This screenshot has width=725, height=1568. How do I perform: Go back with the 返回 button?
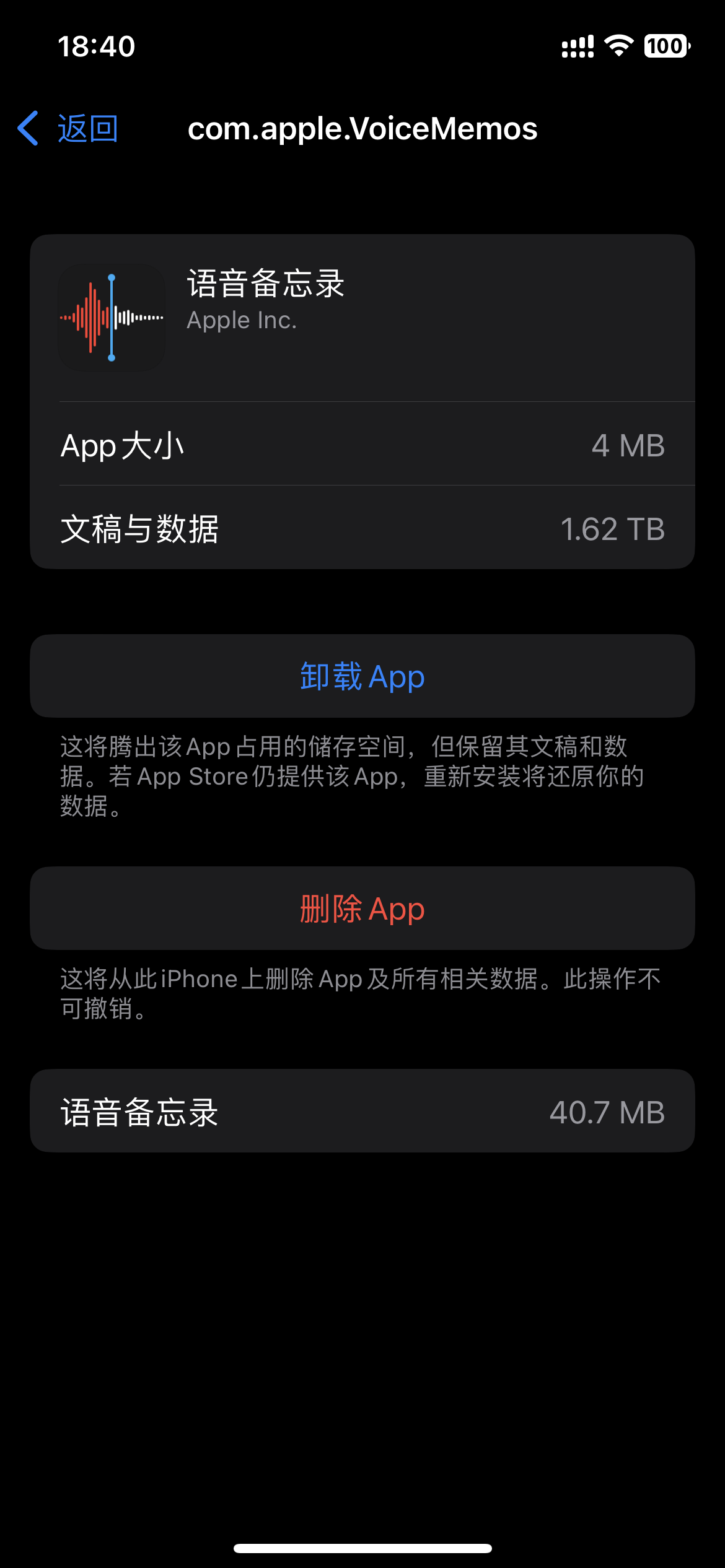tap(68, 129)
